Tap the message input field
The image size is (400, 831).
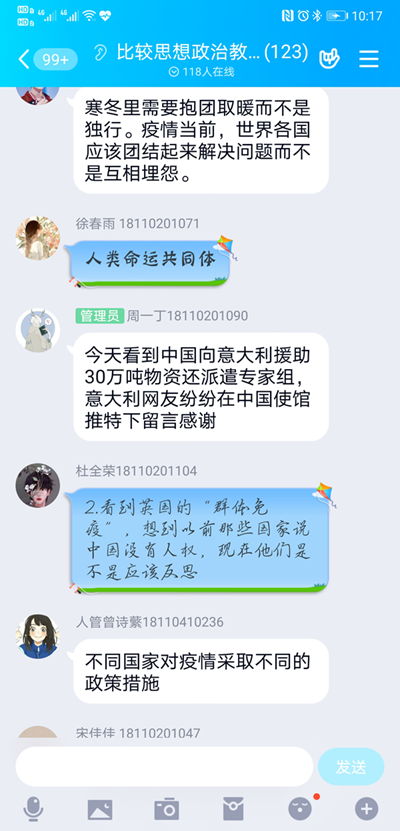coord(164,766)
